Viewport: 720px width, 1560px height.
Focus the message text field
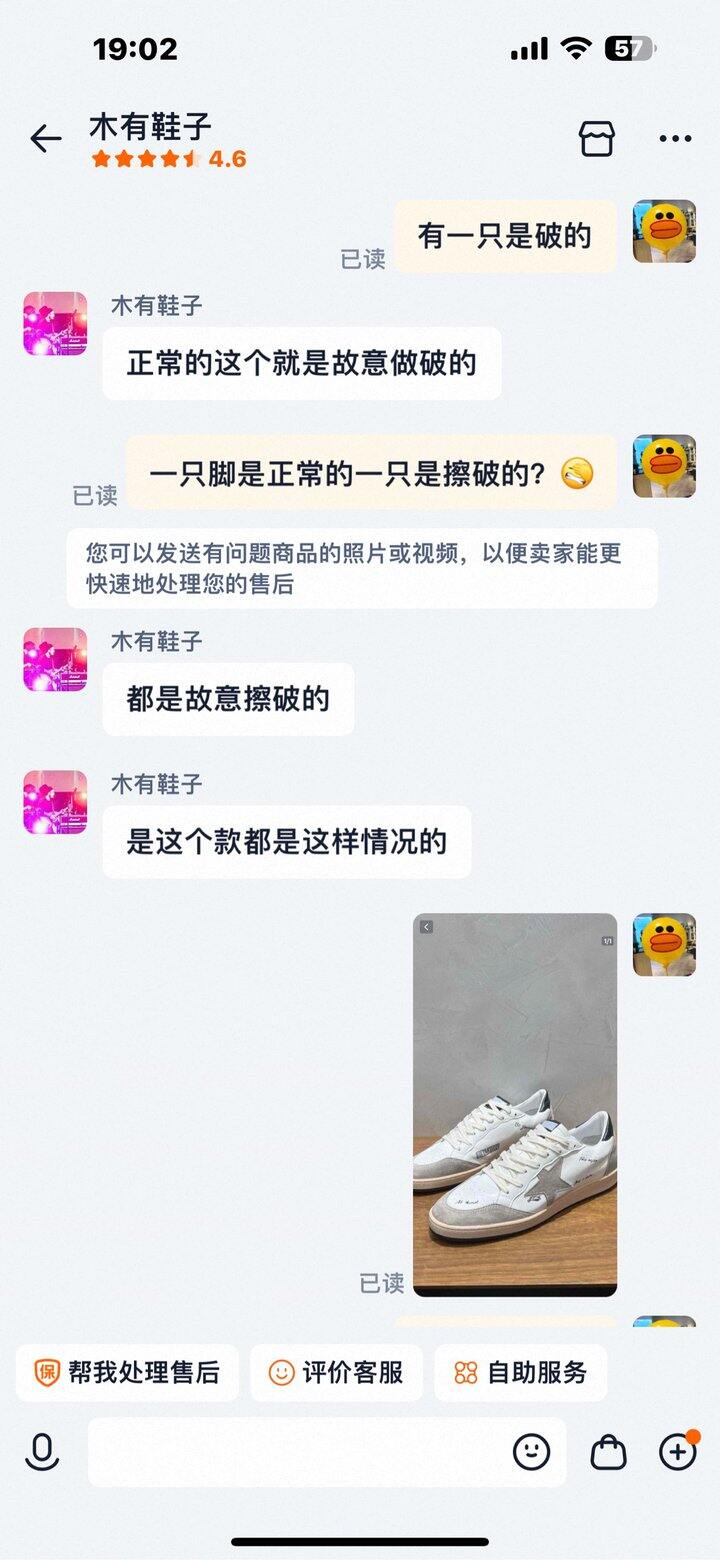[295, 1451]
